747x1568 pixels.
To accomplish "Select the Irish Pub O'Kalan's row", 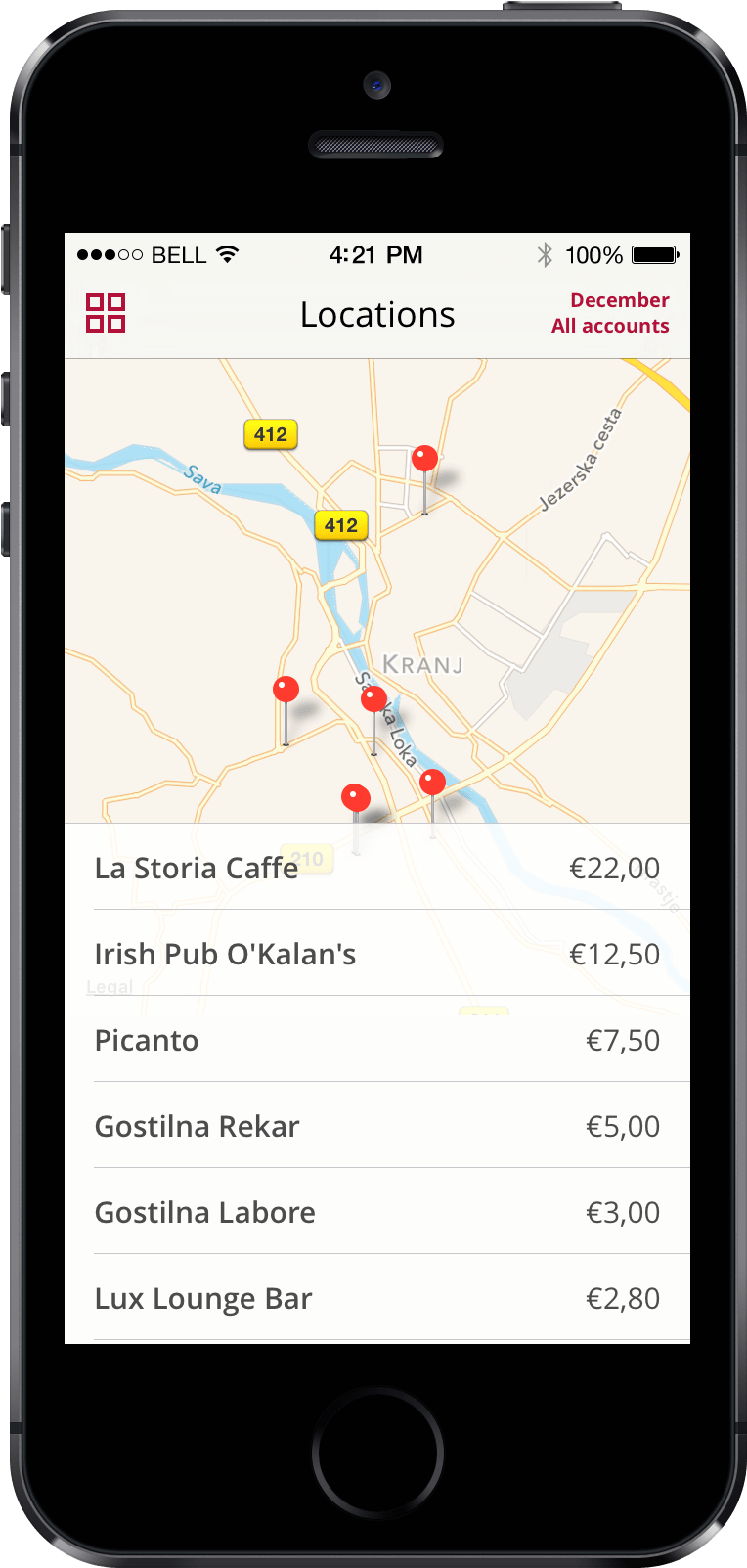I will (x=377, y=954).
